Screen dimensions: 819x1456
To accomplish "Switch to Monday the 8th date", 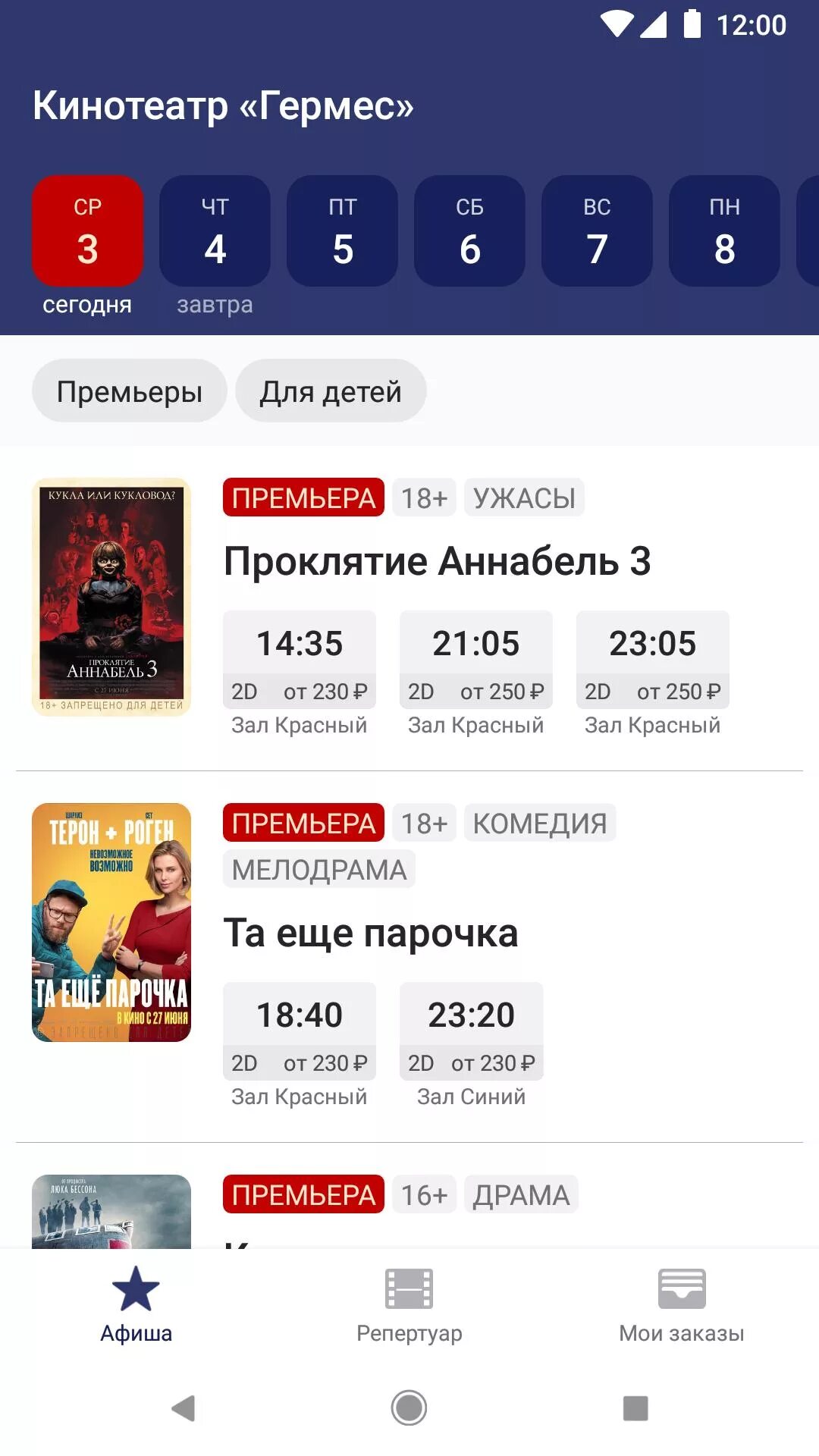I will coord(724,231).
